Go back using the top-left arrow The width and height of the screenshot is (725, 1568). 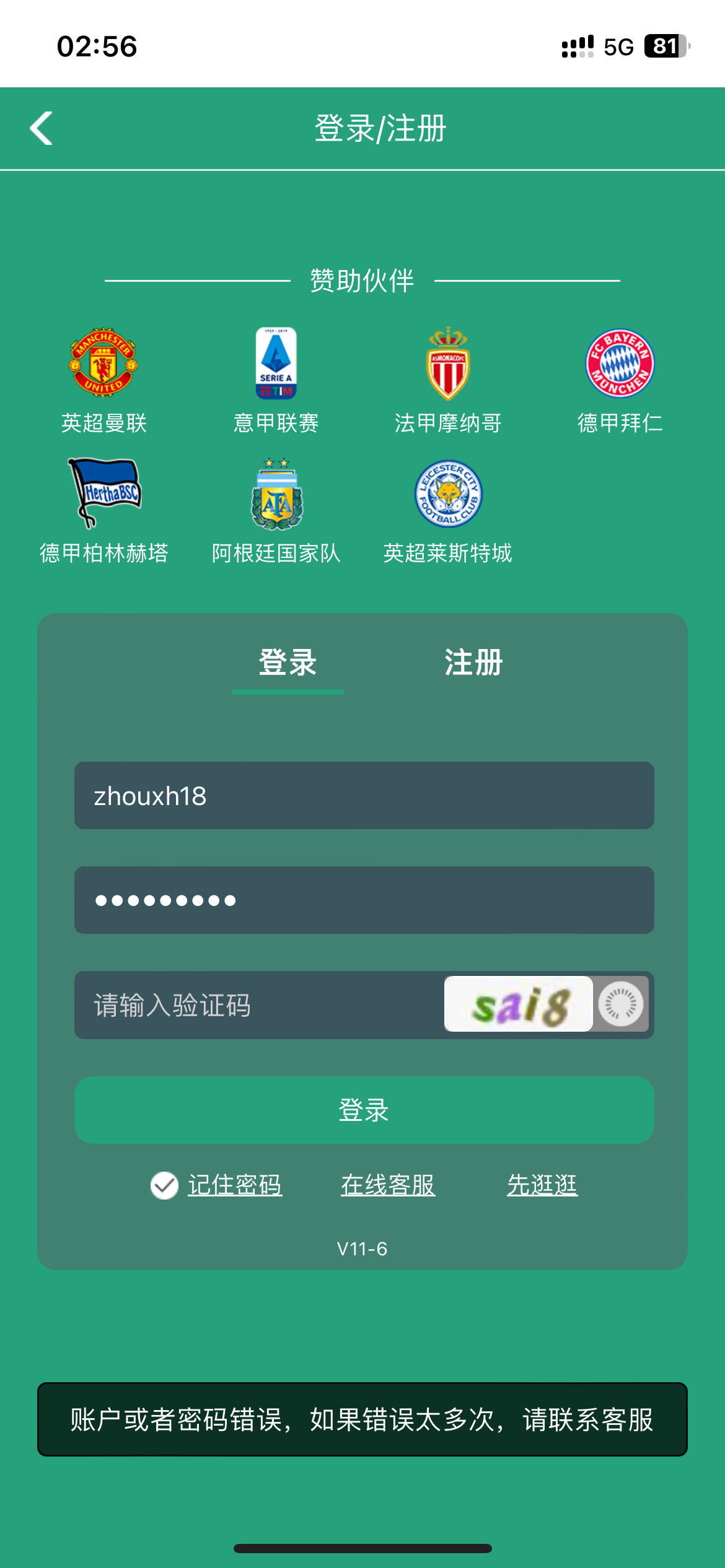point(42,128)
